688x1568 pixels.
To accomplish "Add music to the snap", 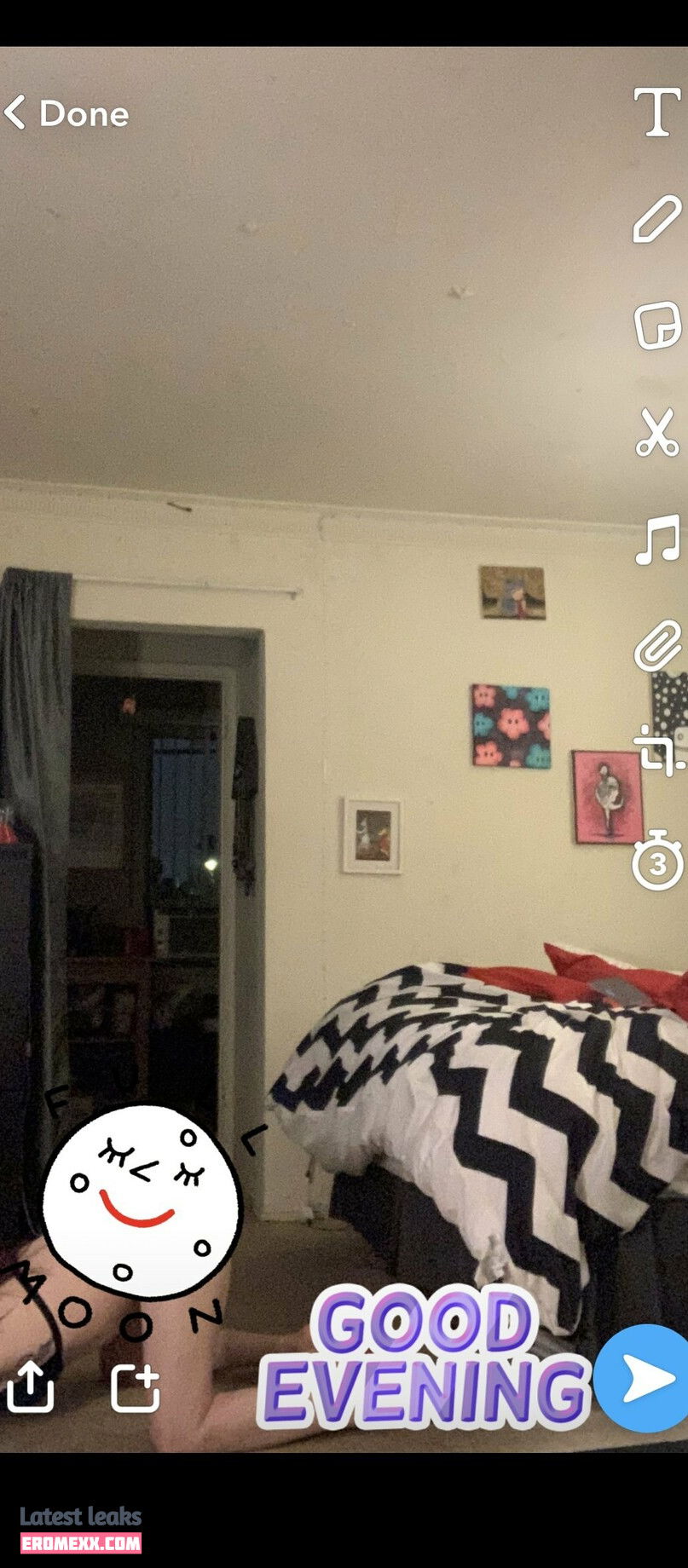I will 657,540.
